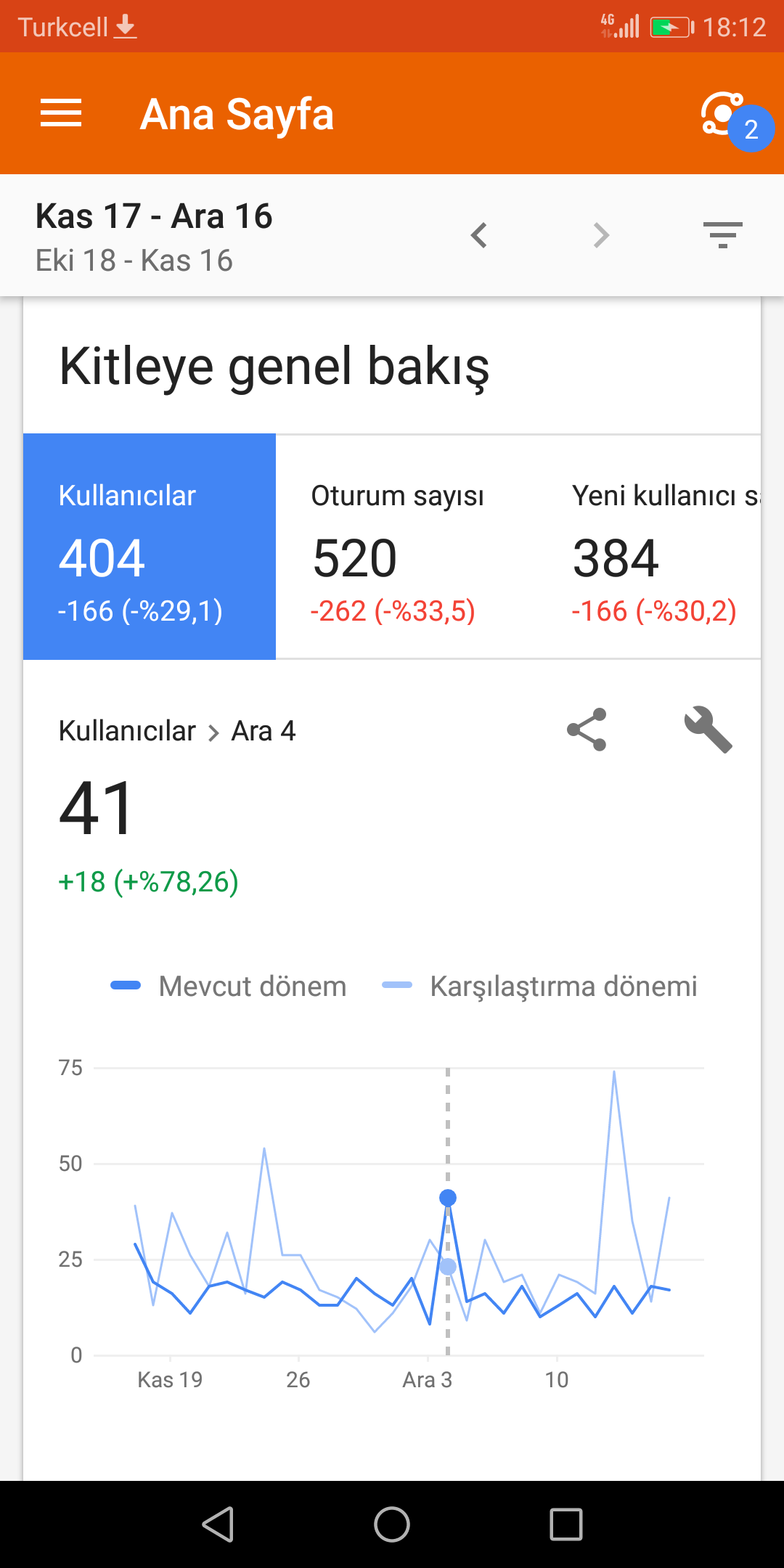Open the wrench chart settings

(x=708, y=730)
